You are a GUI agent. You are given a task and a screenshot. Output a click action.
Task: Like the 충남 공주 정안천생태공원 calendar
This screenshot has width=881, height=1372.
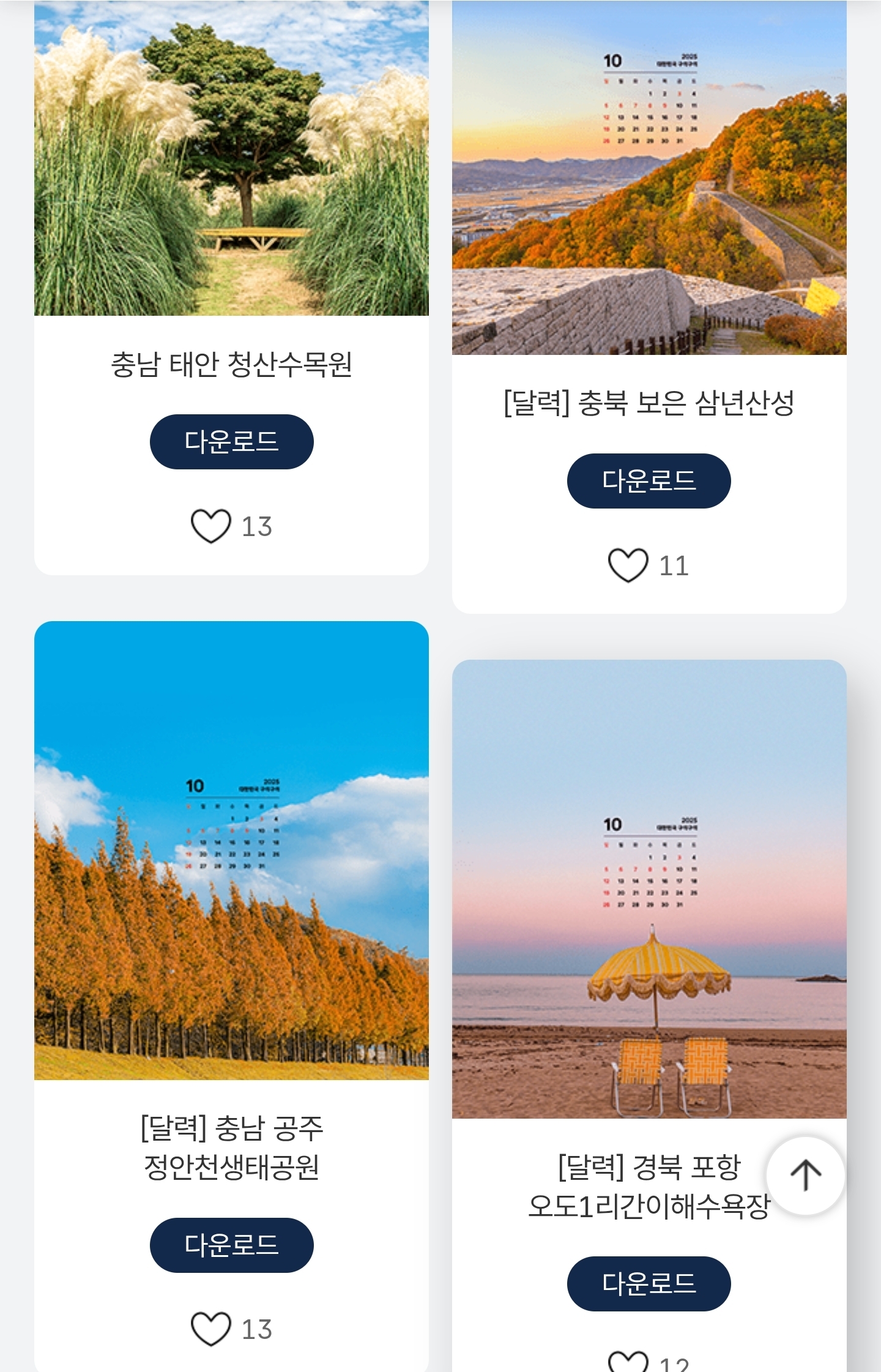pyautogui.click(x=211, y=1329)
